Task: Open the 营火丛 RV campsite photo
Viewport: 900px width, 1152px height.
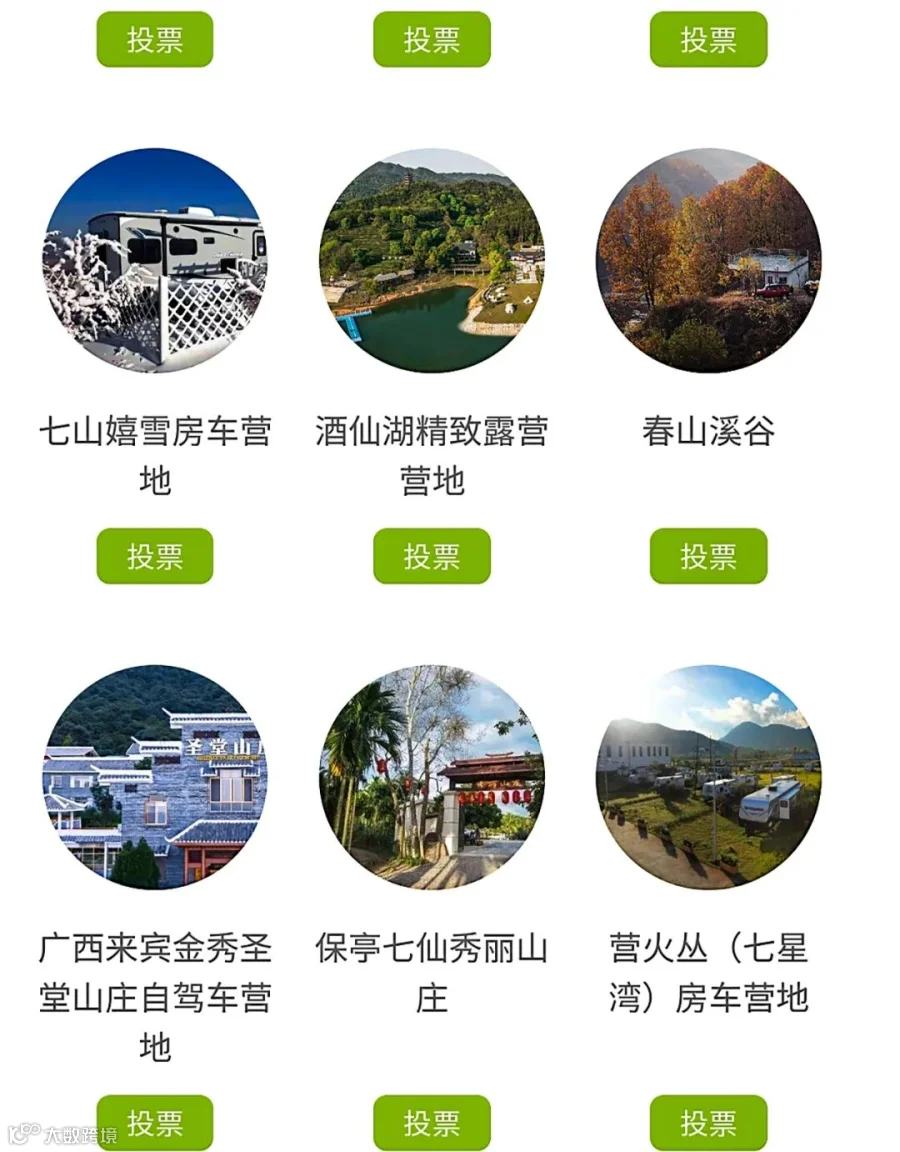Action: (708, 777)
